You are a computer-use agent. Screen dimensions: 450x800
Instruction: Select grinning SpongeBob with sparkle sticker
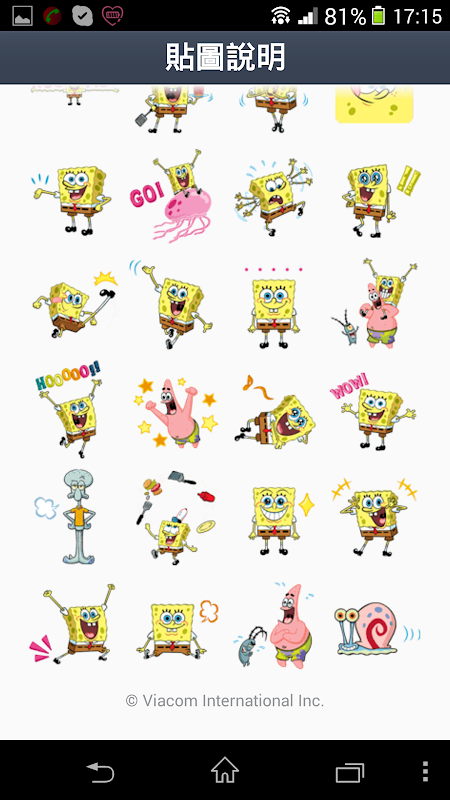[x=279, y=520]
